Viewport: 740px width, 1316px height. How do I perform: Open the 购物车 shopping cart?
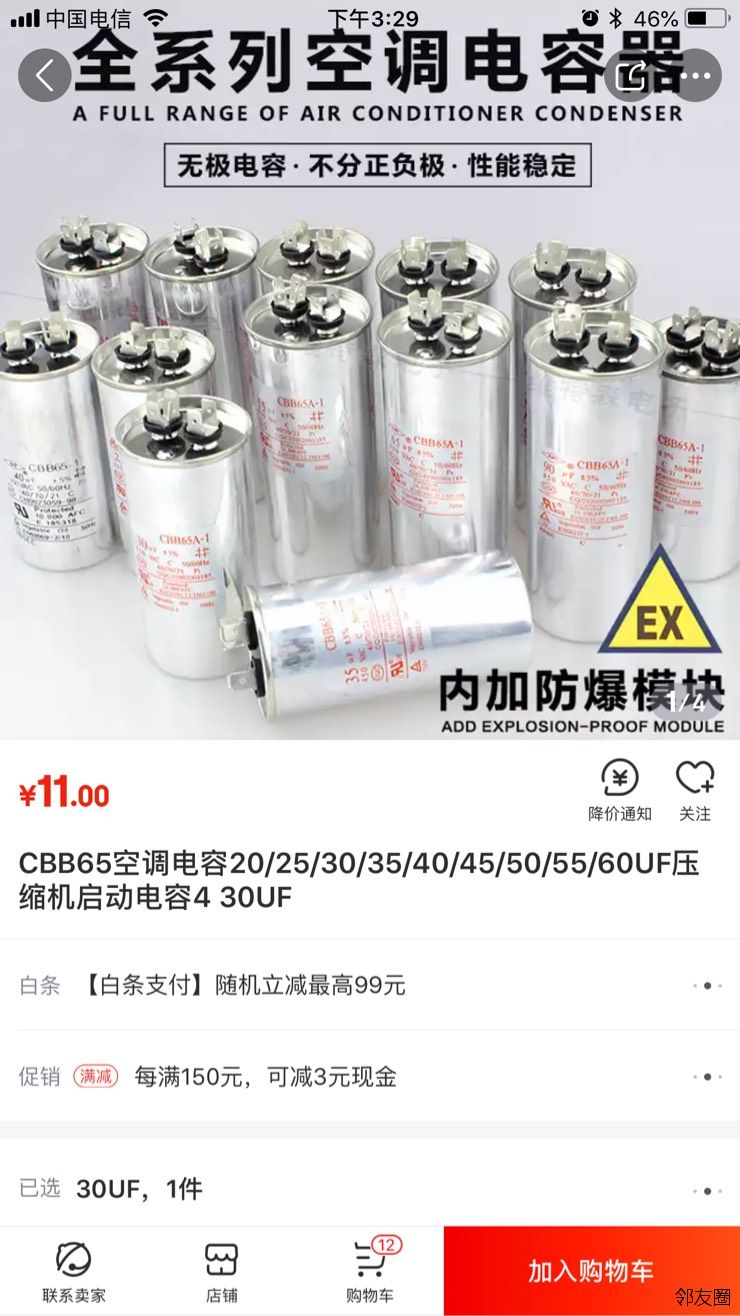click(x=370, y=1272)
